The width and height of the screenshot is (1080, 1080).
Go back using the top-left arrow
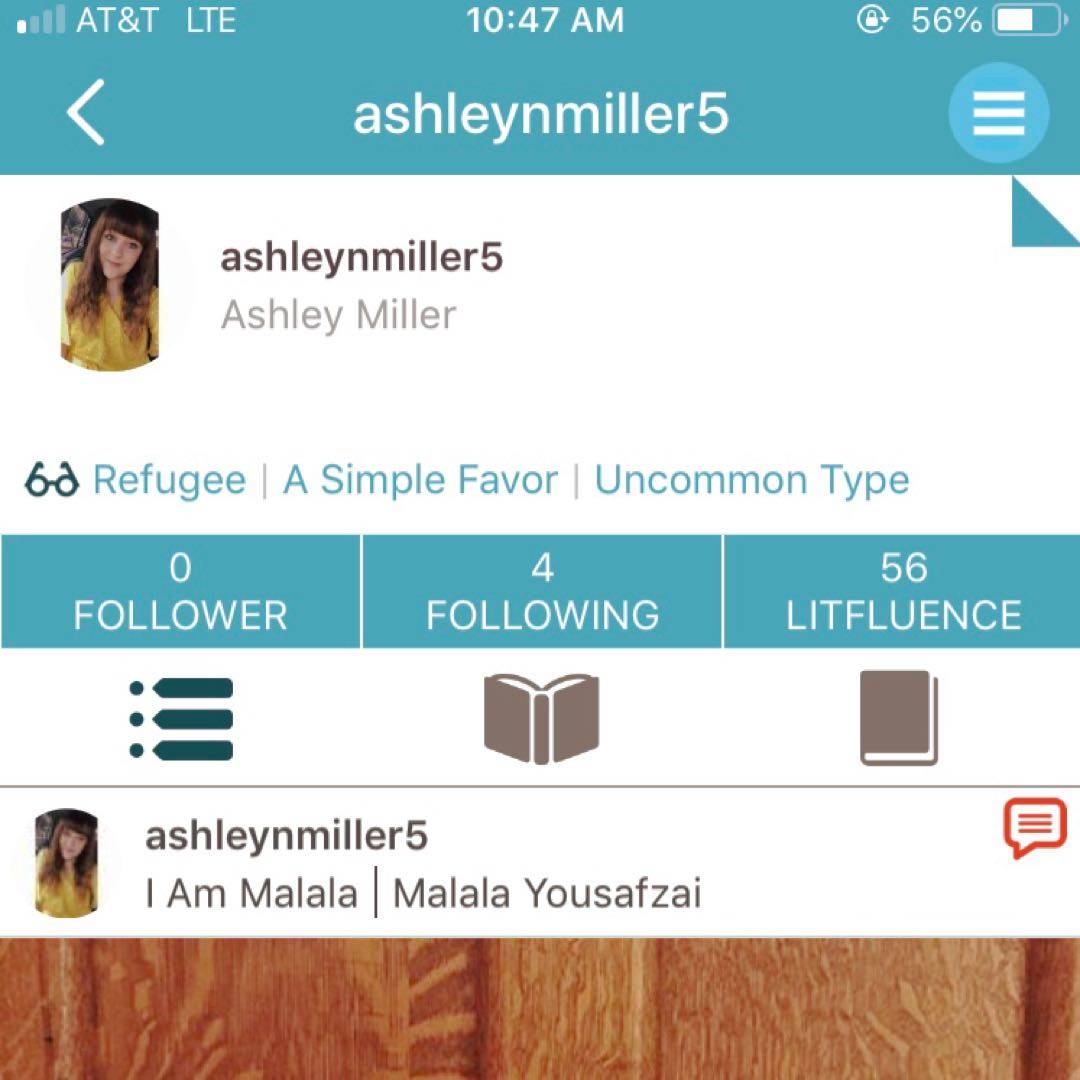tap(86, 113)
